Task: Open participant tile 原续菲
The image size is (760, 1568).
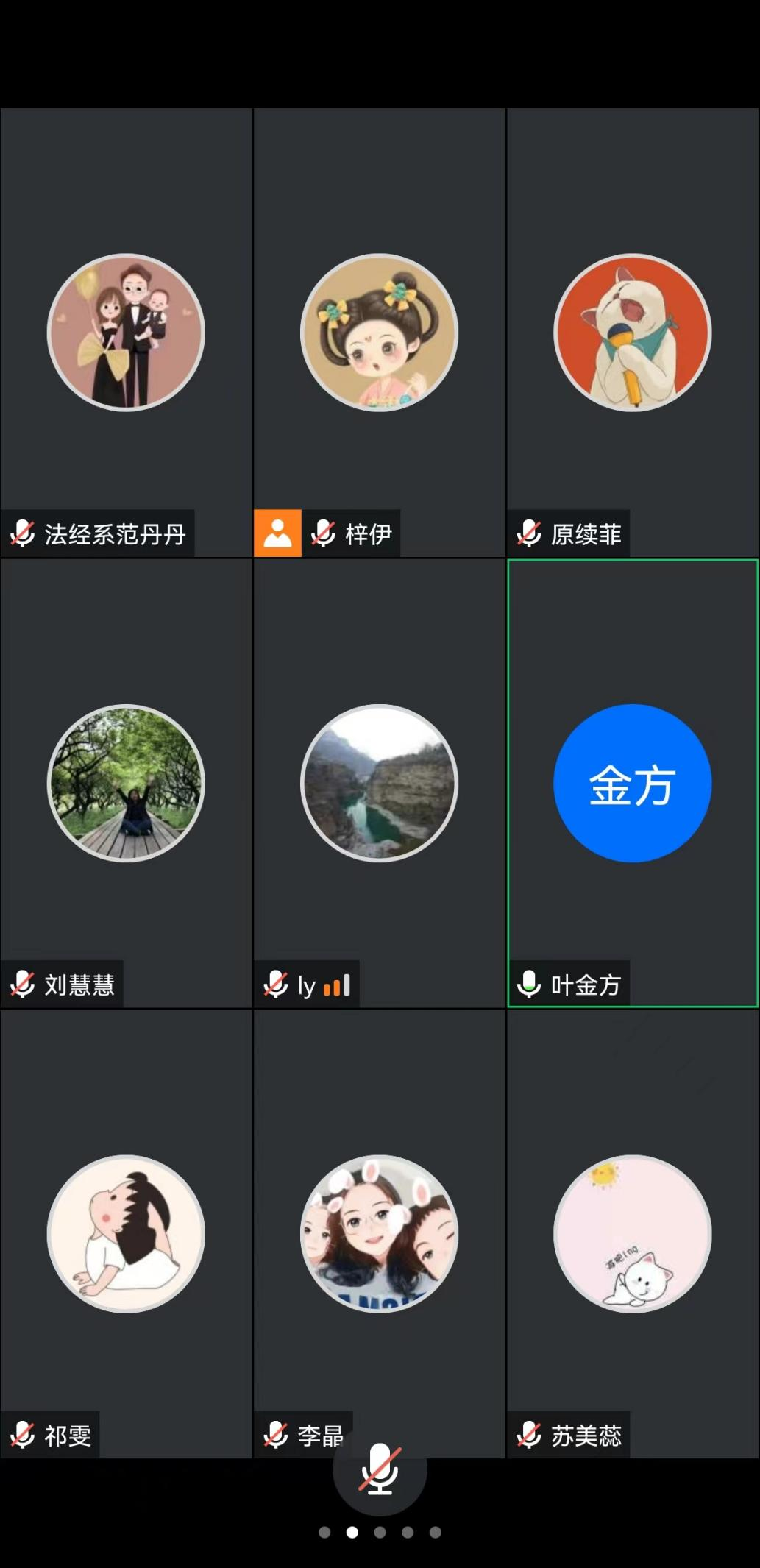Action: point(632,333)
